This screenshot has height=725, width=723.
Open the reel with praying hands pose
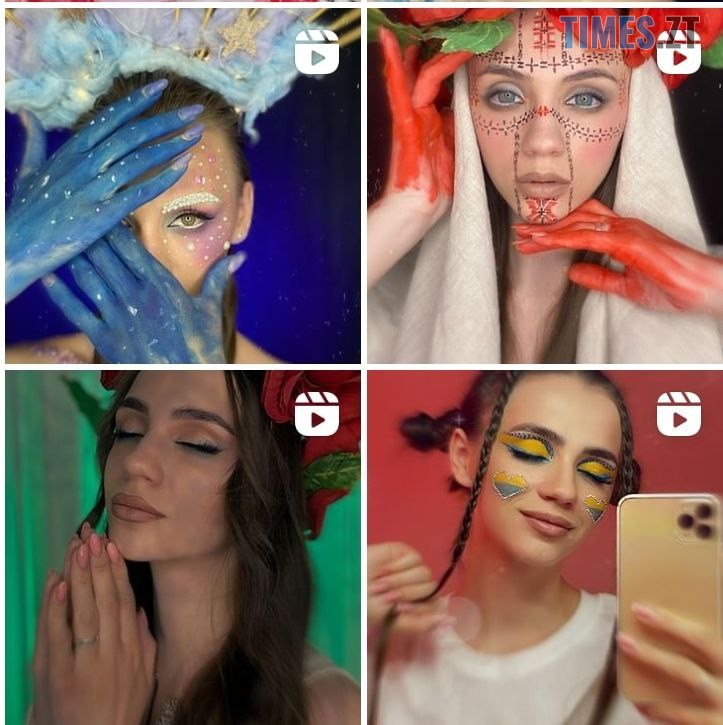point(182,546)
